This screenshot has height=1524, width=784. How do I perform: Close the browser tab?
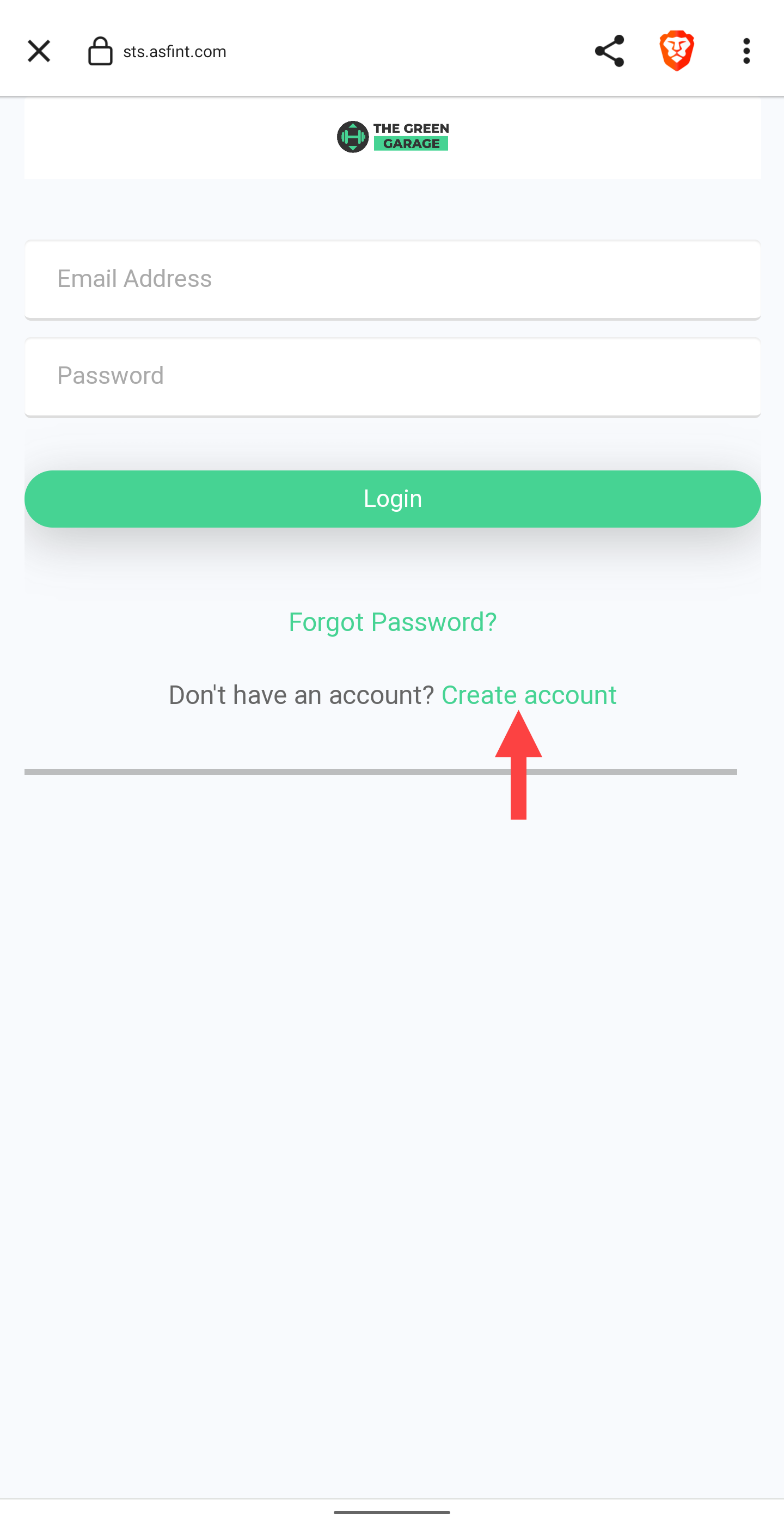pyautogui.click(x=39, y=51)
